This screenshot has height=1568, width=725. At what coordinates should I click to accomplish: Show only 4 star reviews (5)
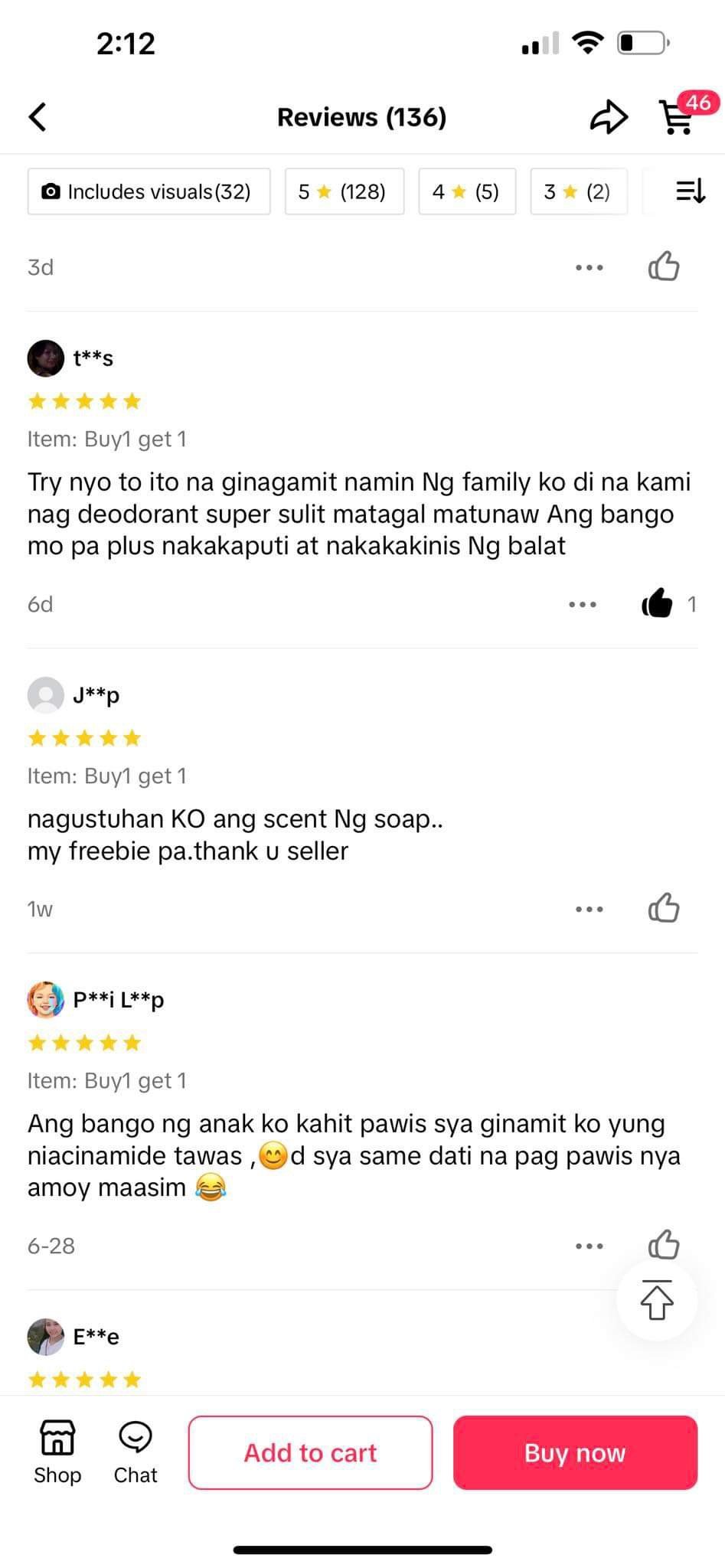[466, 191]
